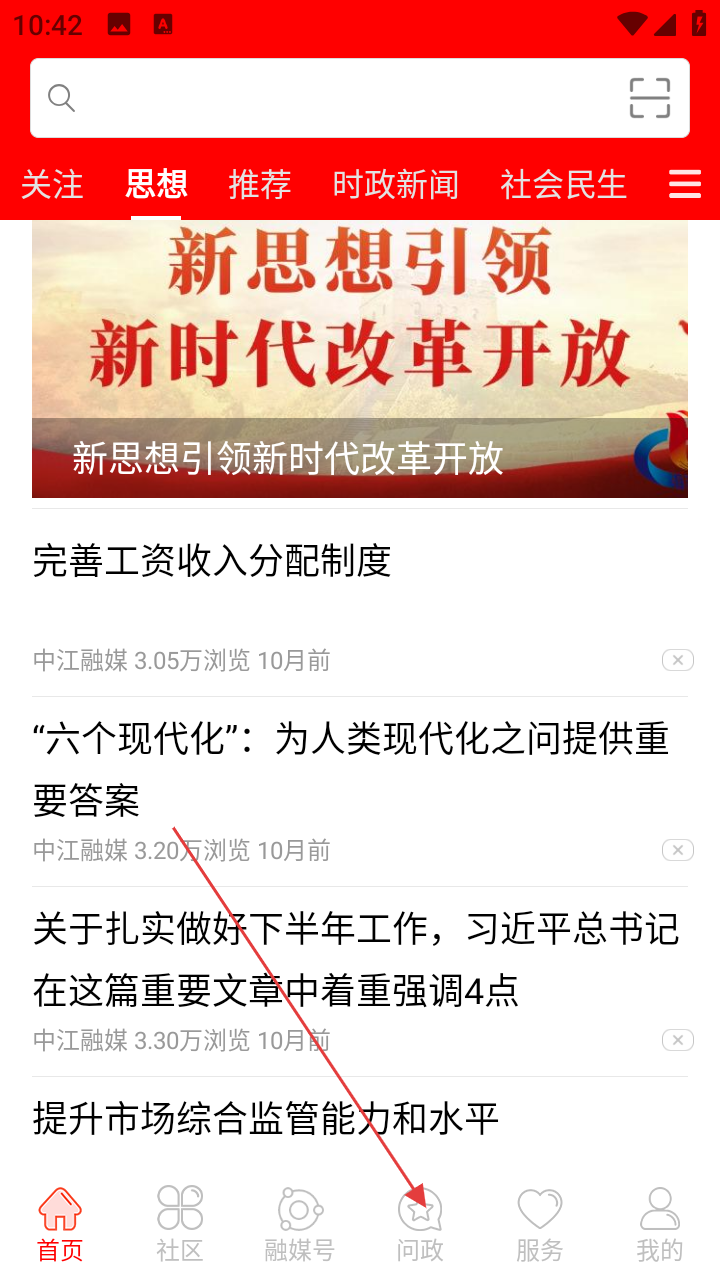
Task: Go to the 社区 tab
Action: (x=180, y=1224)
